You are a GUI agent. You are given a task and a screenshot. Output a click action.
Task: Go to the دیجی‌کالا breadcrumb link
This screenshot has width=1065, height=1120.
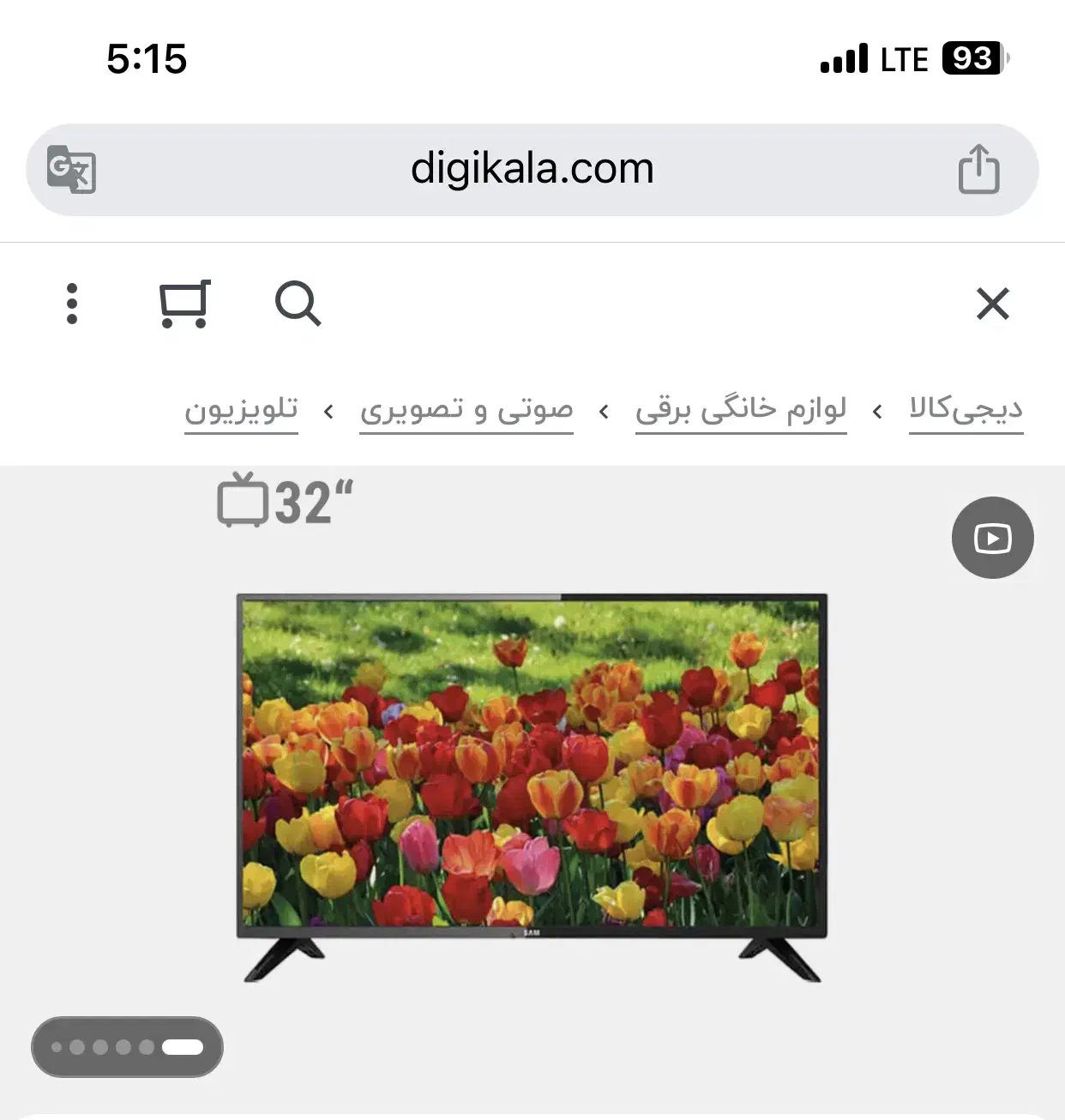(x=966, y=410)
